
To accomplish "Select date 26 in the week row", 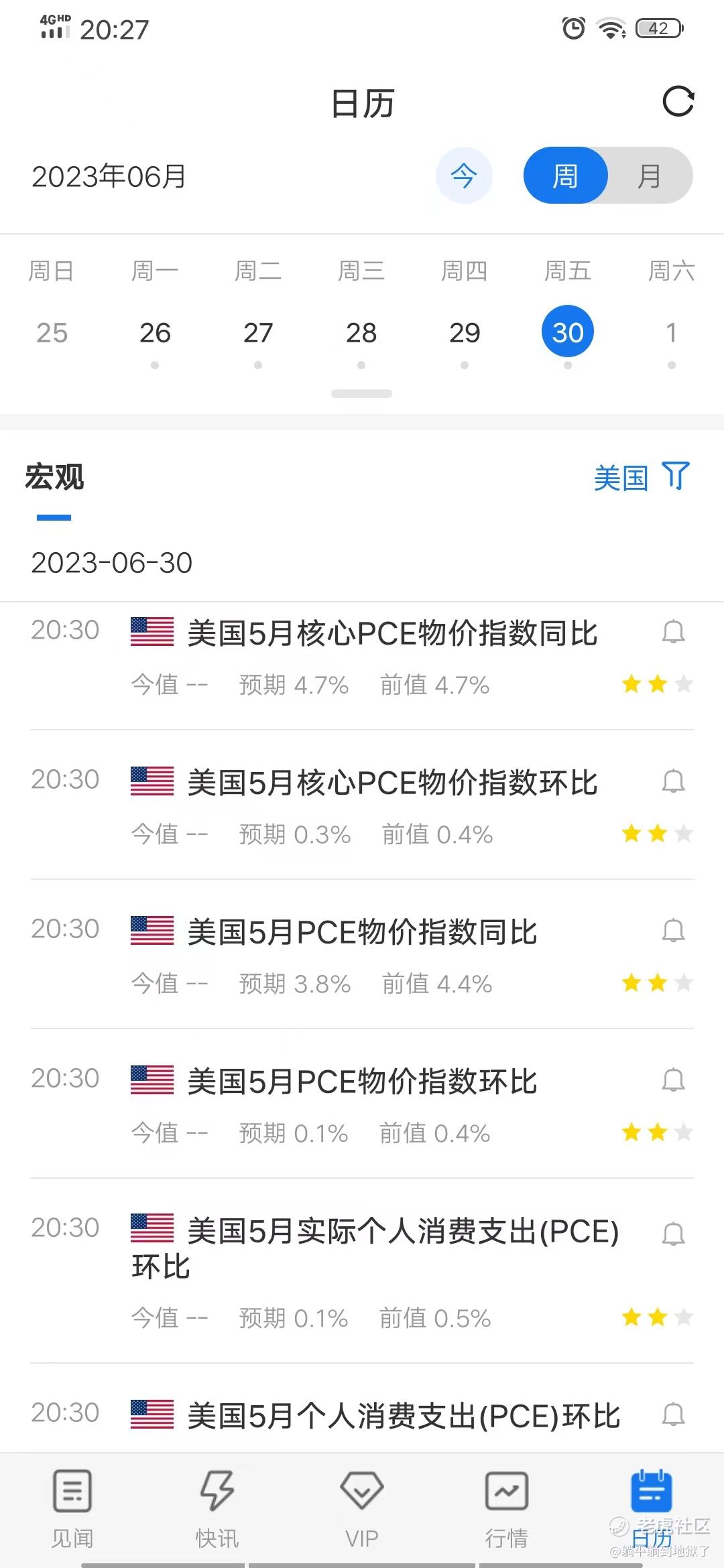I will point(155,333).
